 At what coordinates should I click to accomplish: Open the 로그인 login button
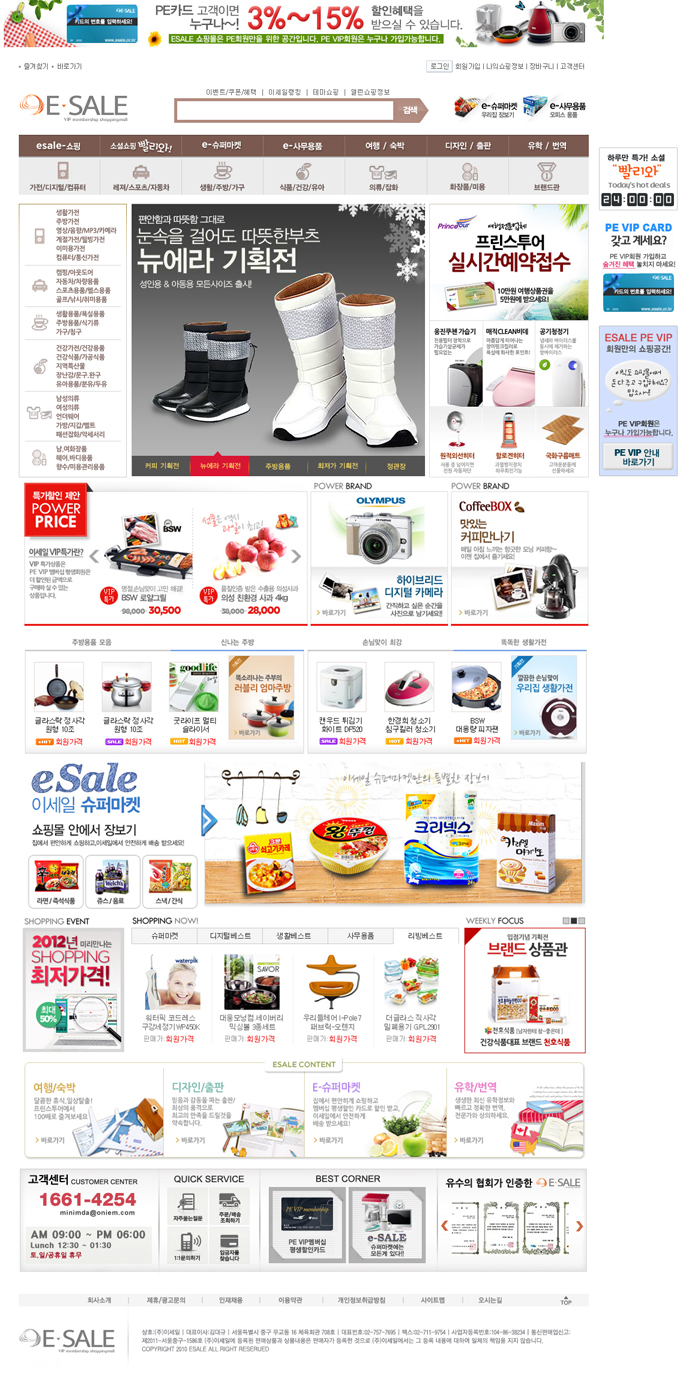point(438,66)
